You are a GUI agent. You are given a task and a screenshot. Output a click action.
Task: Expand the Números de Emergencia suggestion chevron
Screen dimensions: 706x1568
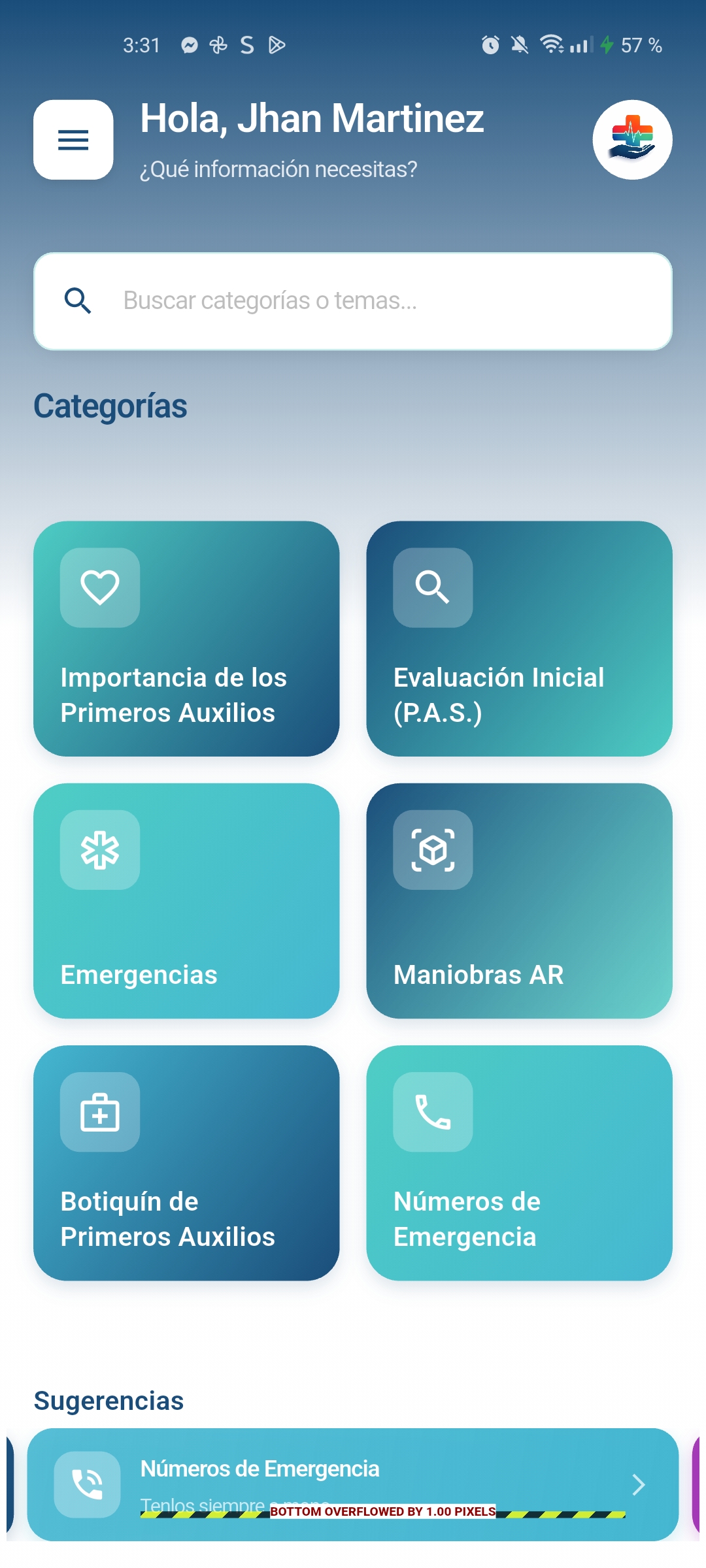point(637,1484)
